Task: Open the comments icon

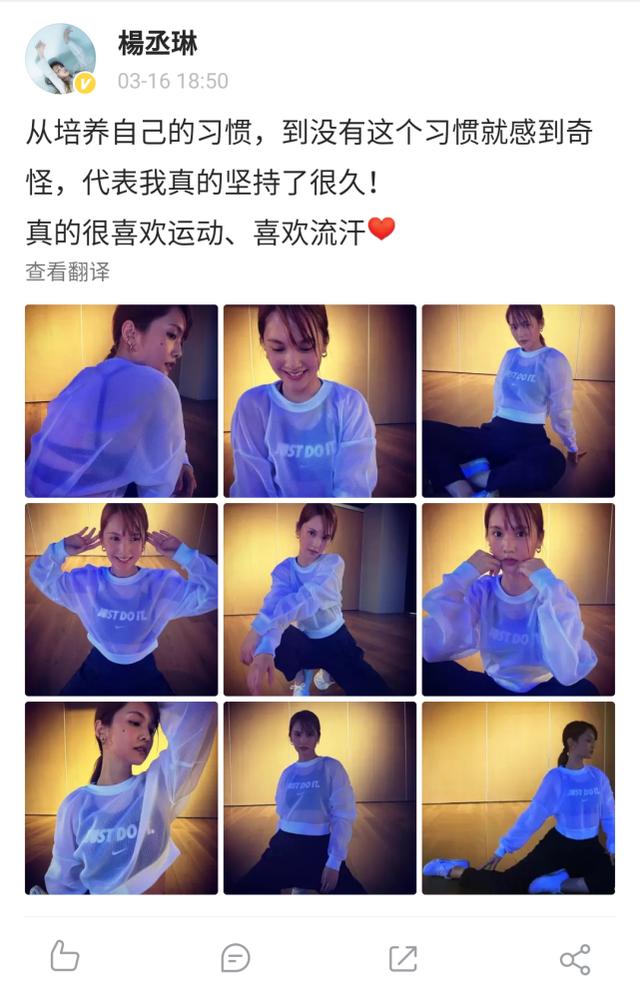Action: 234,959
